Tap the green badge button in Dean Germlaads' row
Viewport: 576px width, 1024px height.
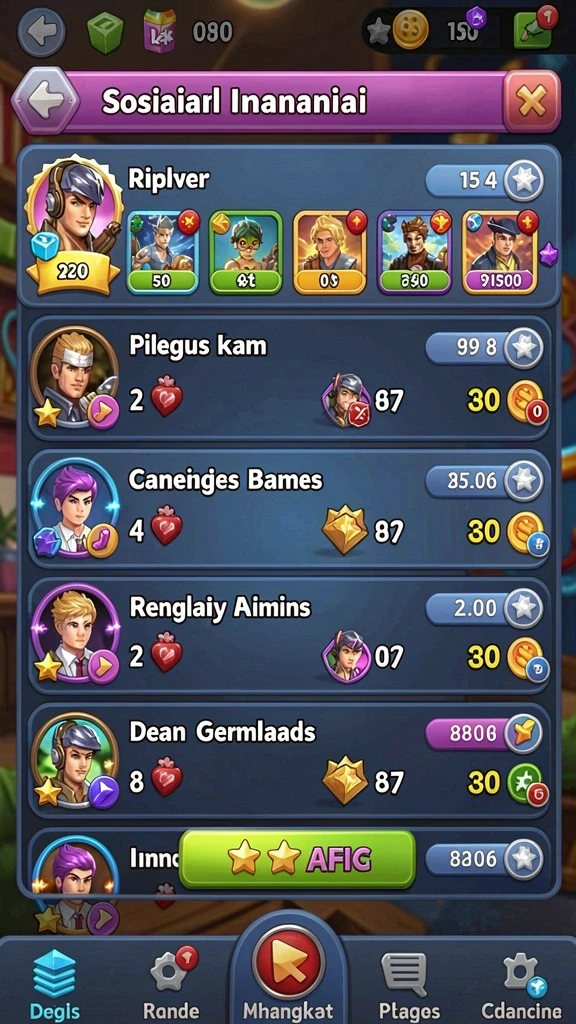point(526,782)
